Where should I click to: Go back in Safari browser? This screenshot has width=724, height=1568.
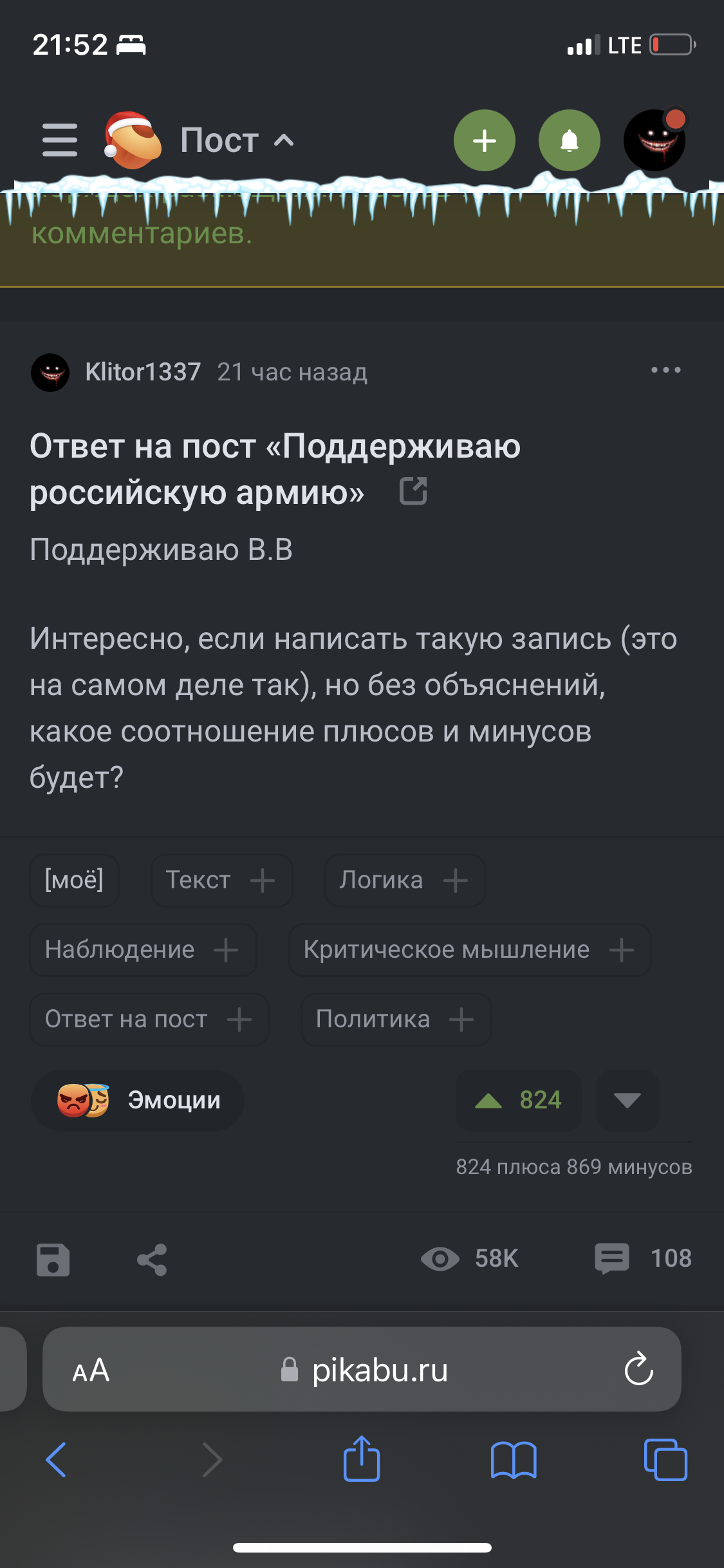tap(57, 1459)
